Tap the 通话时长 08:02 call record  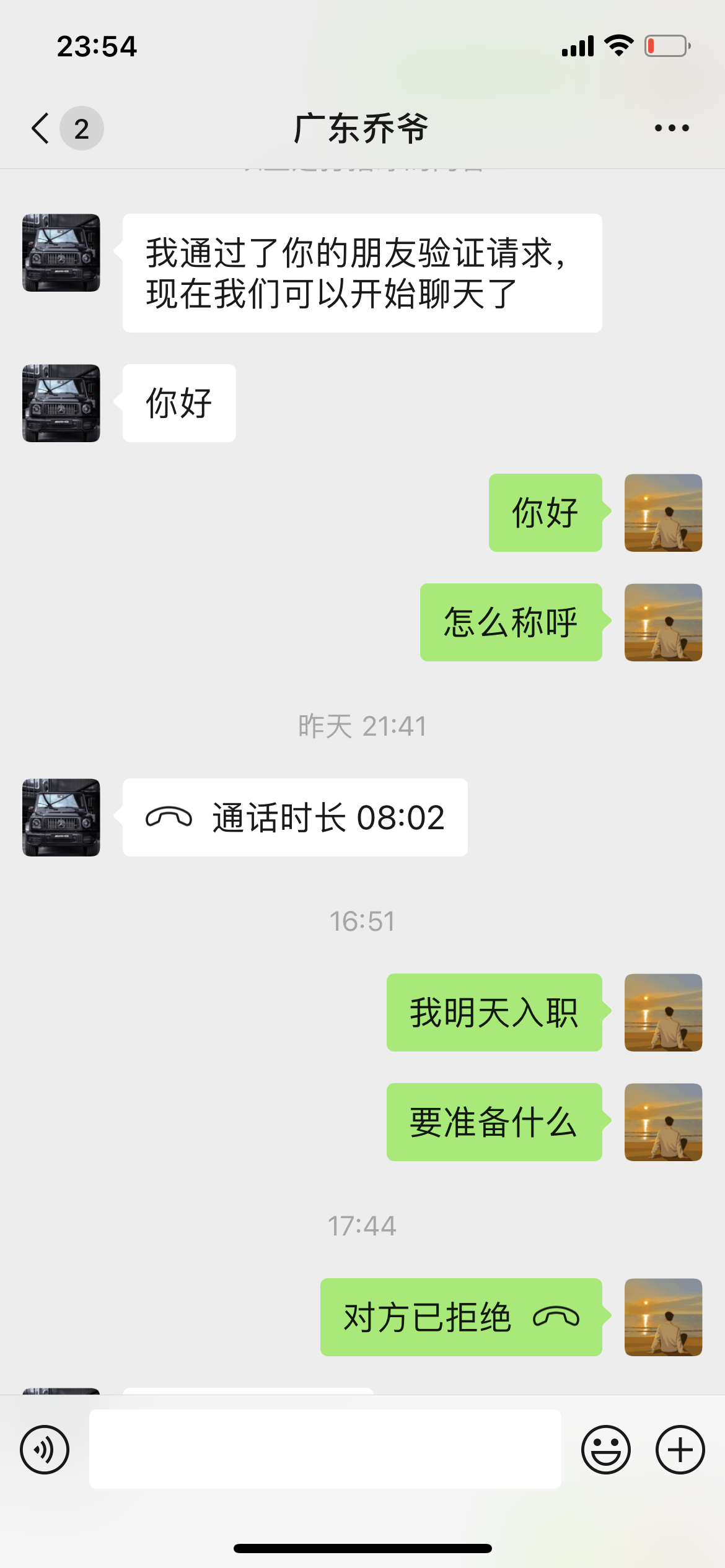click(x=295, y=817)
